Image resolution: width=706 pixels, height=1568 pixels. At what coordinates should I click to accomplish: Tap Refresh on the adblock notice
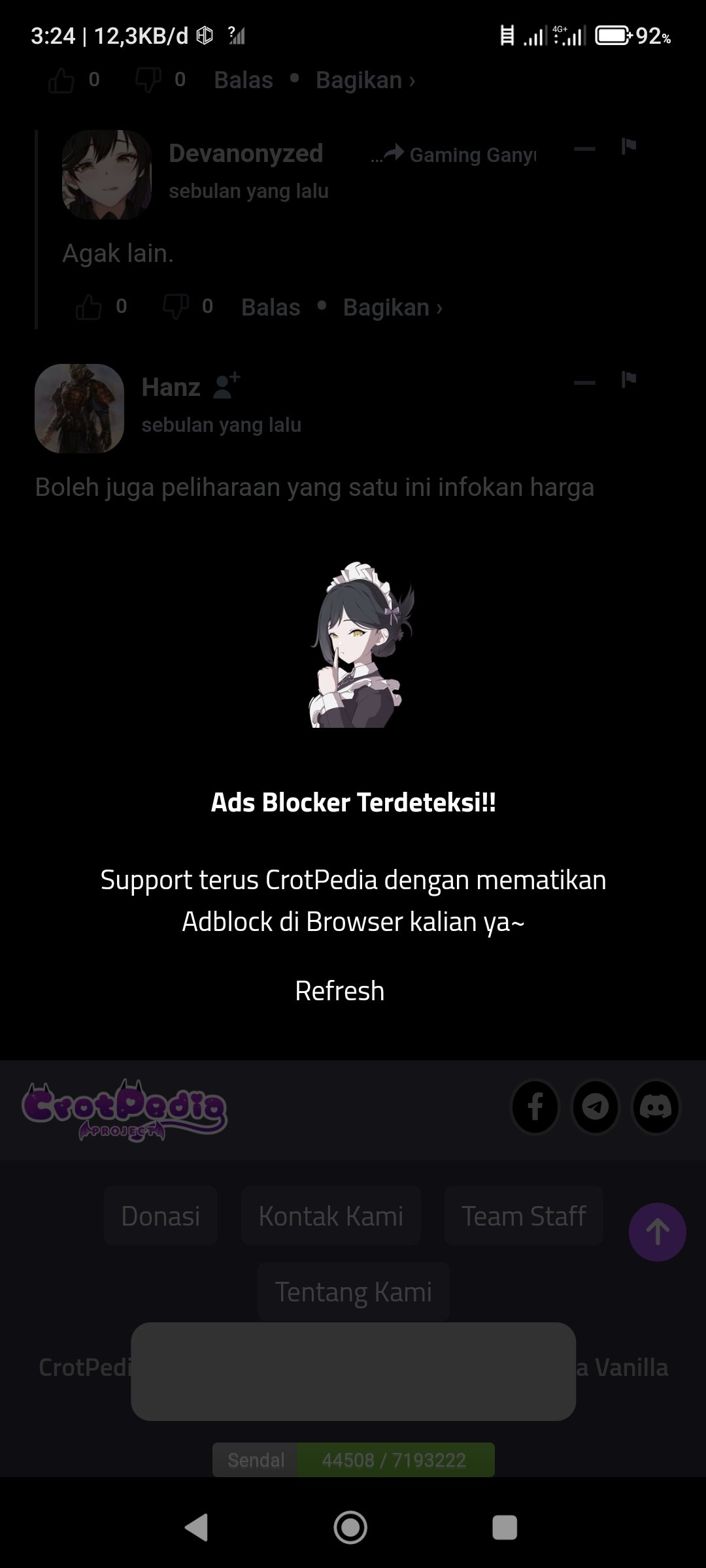coord(339,990)
